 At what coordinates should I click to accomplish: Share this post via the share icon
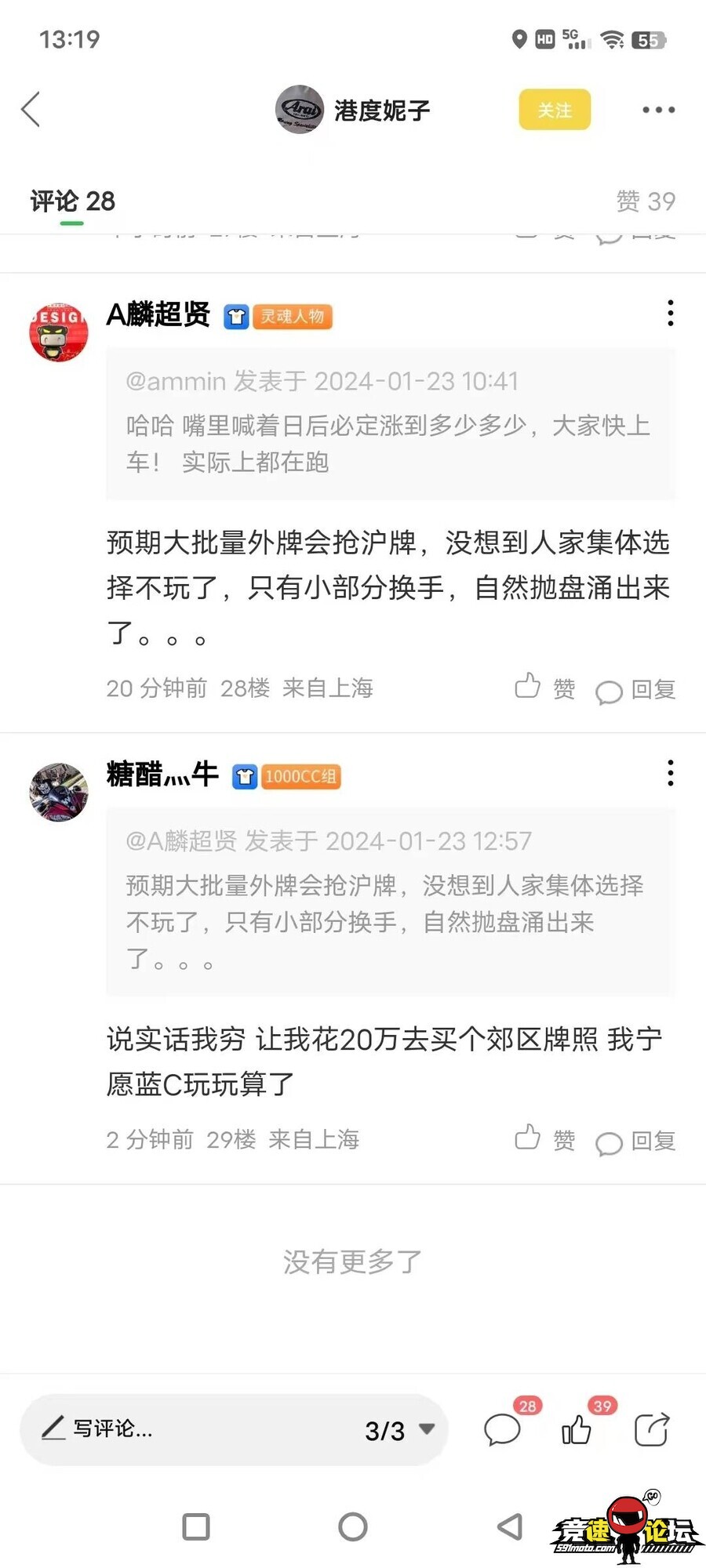pyautogui.click(x=651, y=1430)
